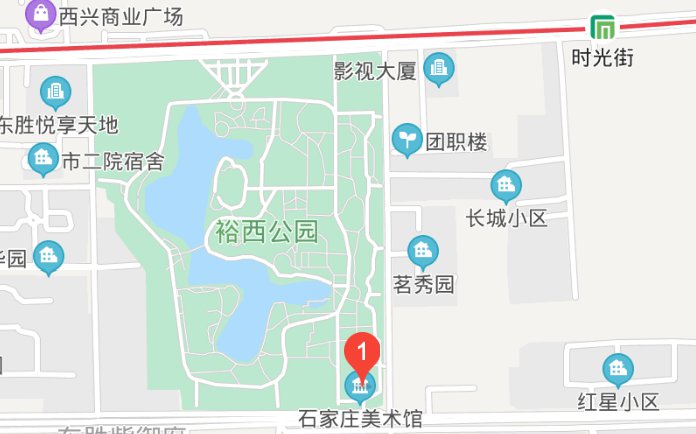Image resolution: width=696 pixels, height=434 pixels.
Task: Open the 东胜悦享天地 building marker
Action: coord(56,93)
